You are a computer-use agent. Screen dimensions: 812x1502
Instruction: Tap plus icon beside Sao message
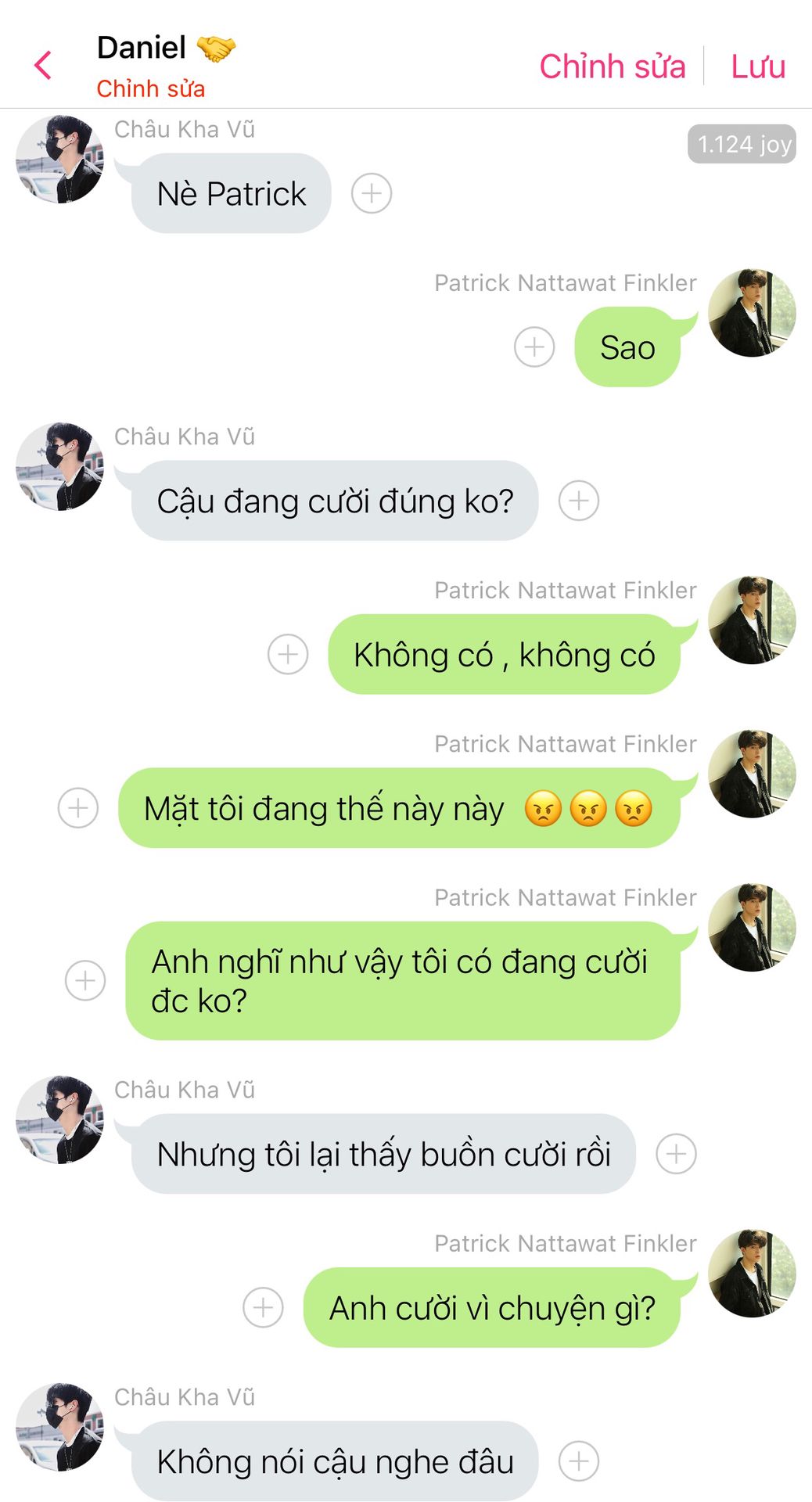(534, 347)
